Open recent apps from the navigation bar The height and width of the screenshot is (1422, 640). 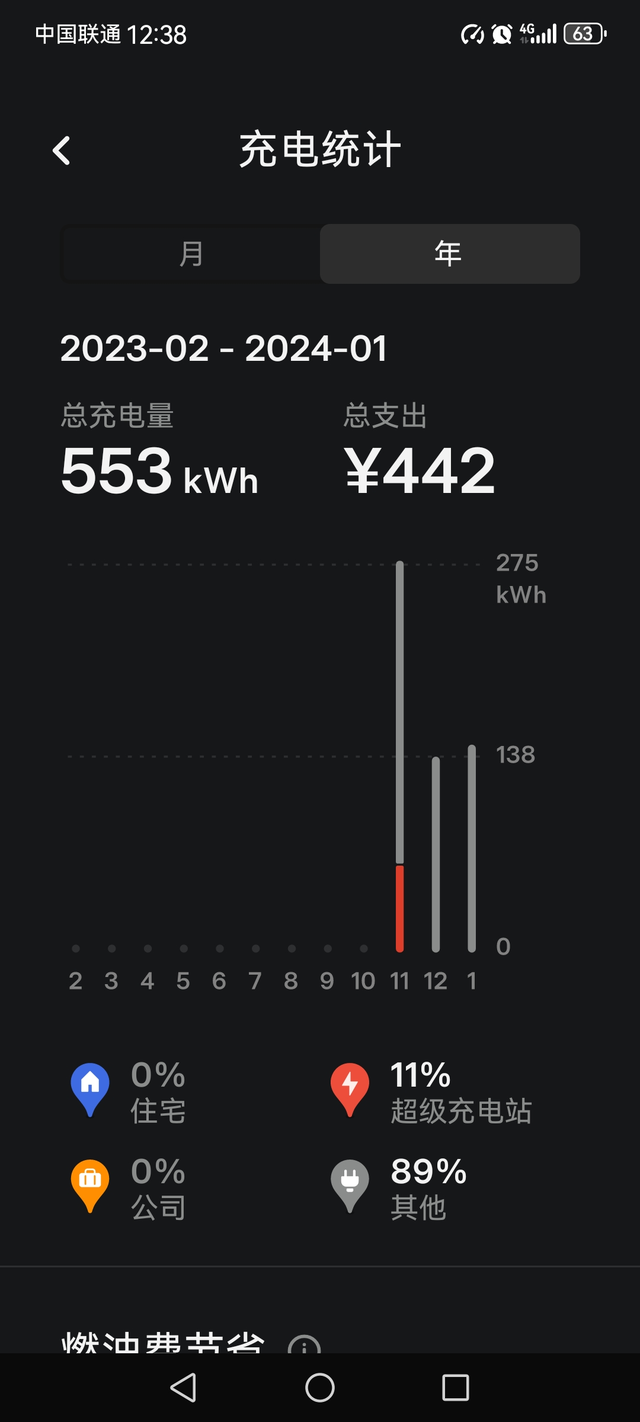455,1387
